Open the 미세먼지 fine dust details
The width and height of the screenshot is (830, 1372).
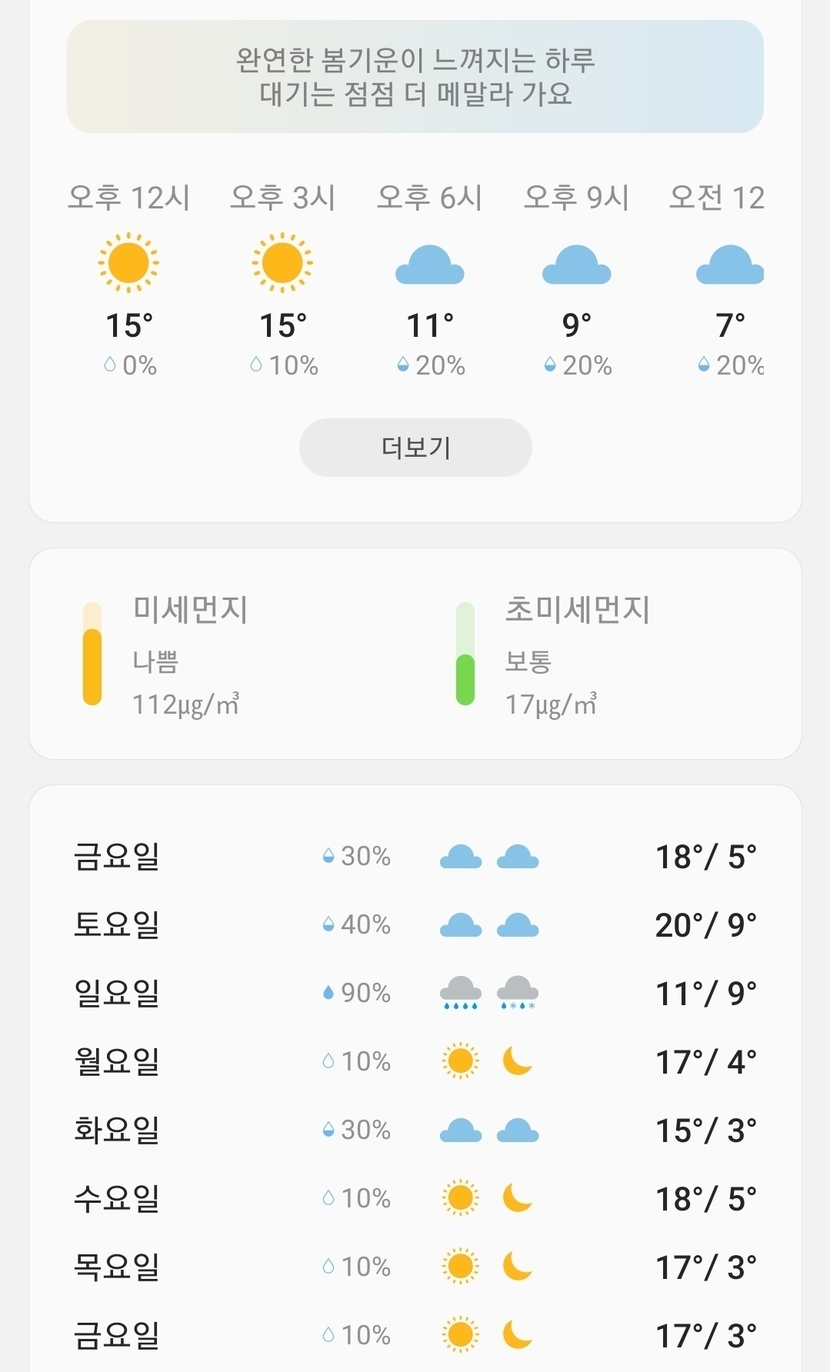(x=190, y=655)
